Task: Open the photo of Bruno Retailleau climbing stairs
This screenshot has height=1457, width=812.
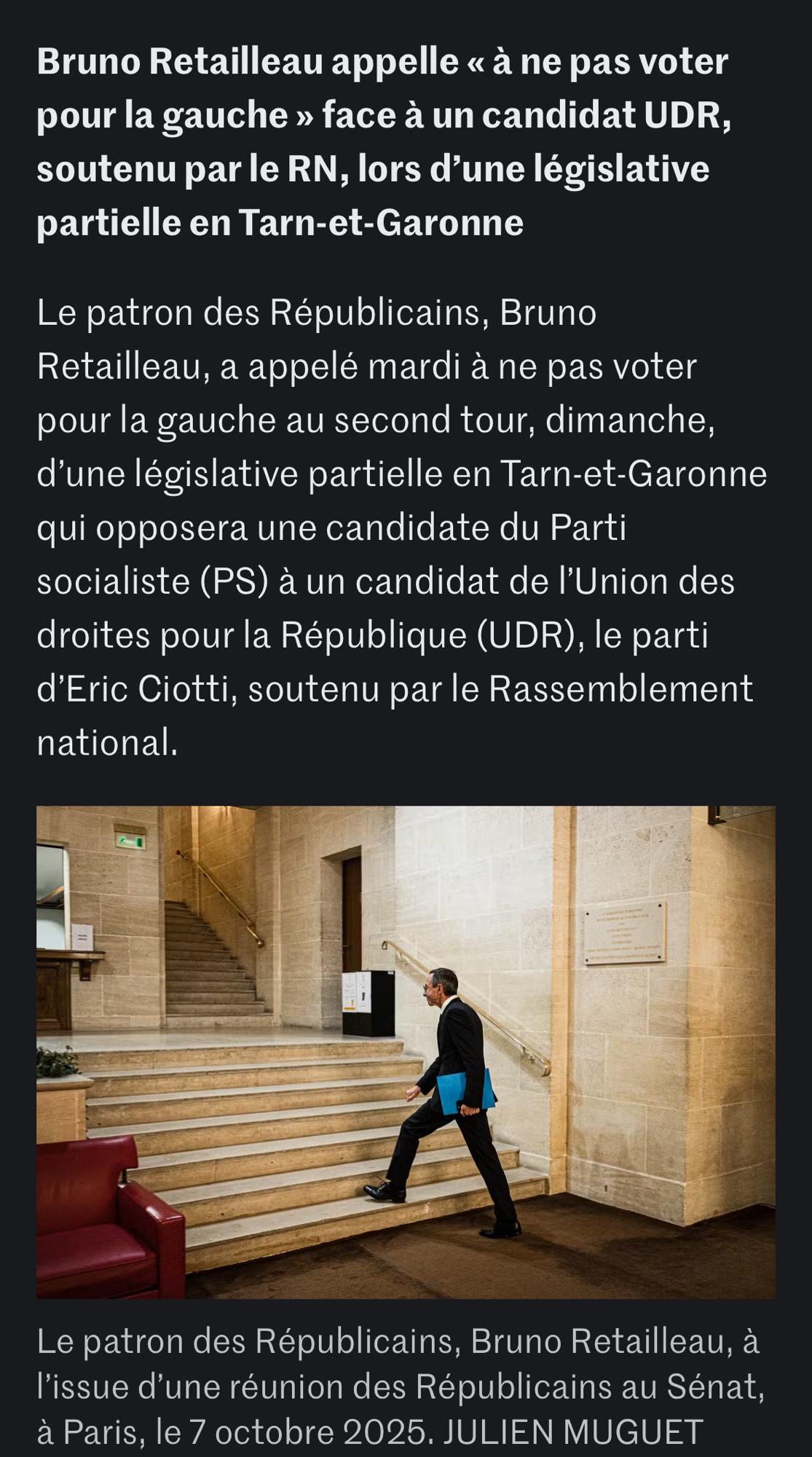Action: pyautogui.click(x=406, y=1052)
